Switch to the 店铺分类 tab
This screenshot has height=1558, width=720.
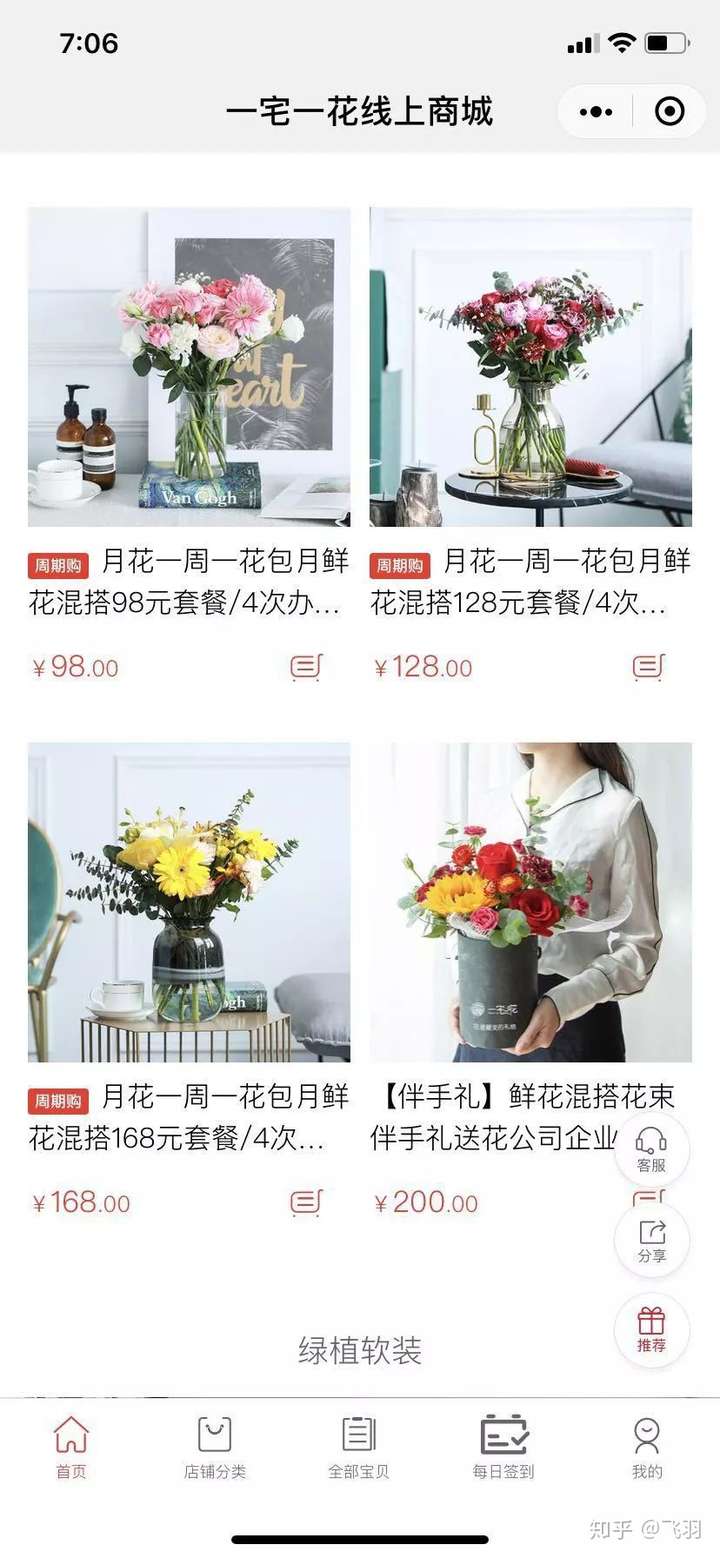[215, 1447]
